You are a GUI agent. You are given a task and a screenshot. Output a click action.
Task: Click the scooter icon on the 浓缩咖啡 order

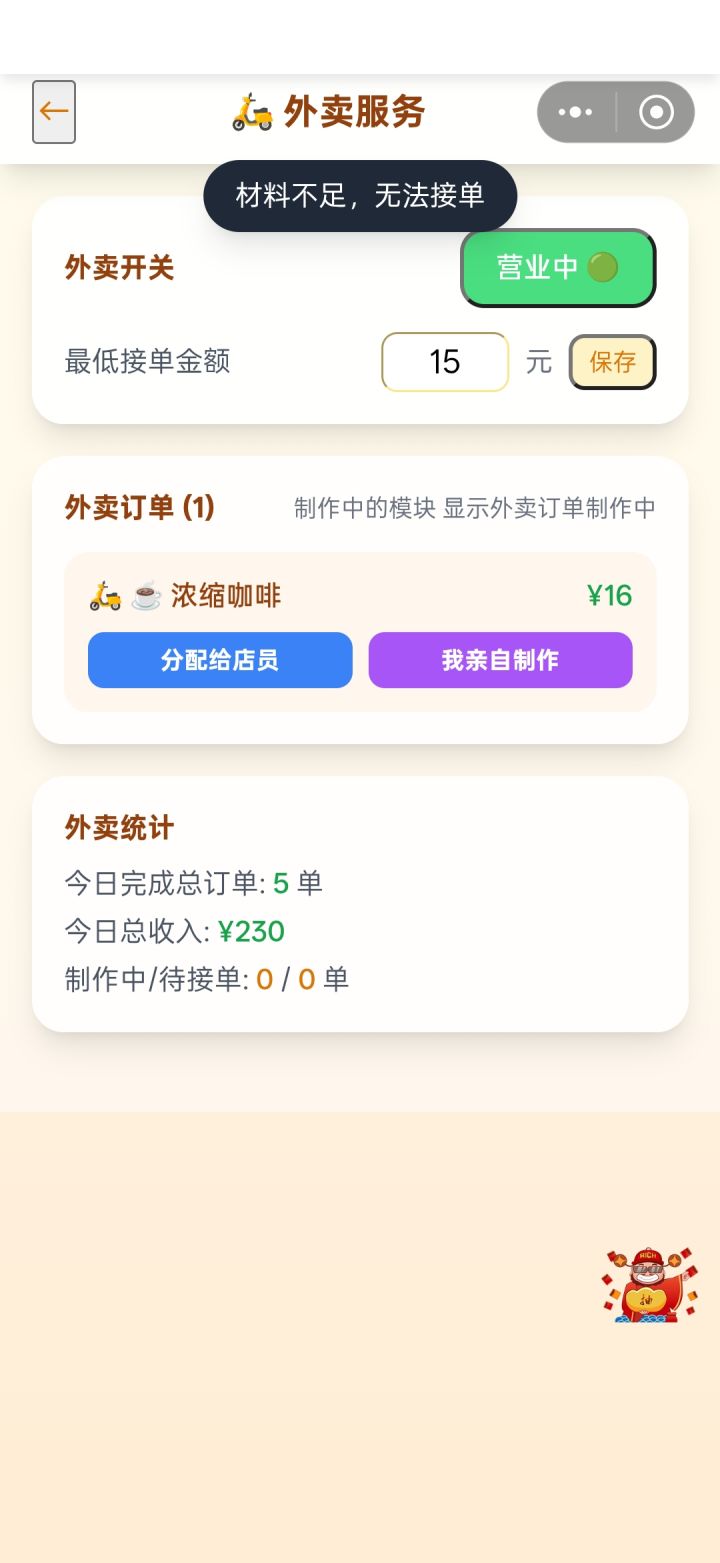(103, 594)
